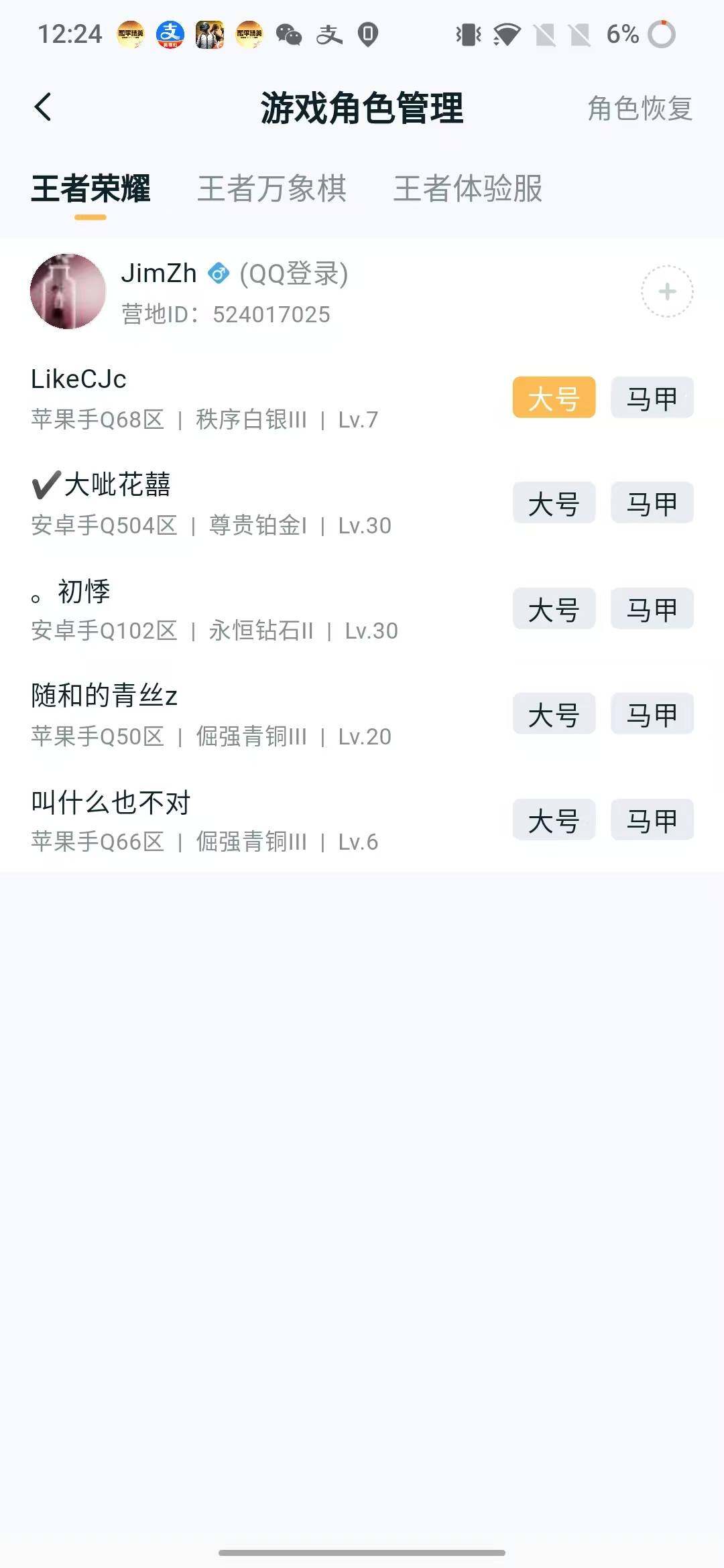Open the WeChat notification icon in status bar
The height and width of the screenshot is (1568, 724).
click(288, 34)
